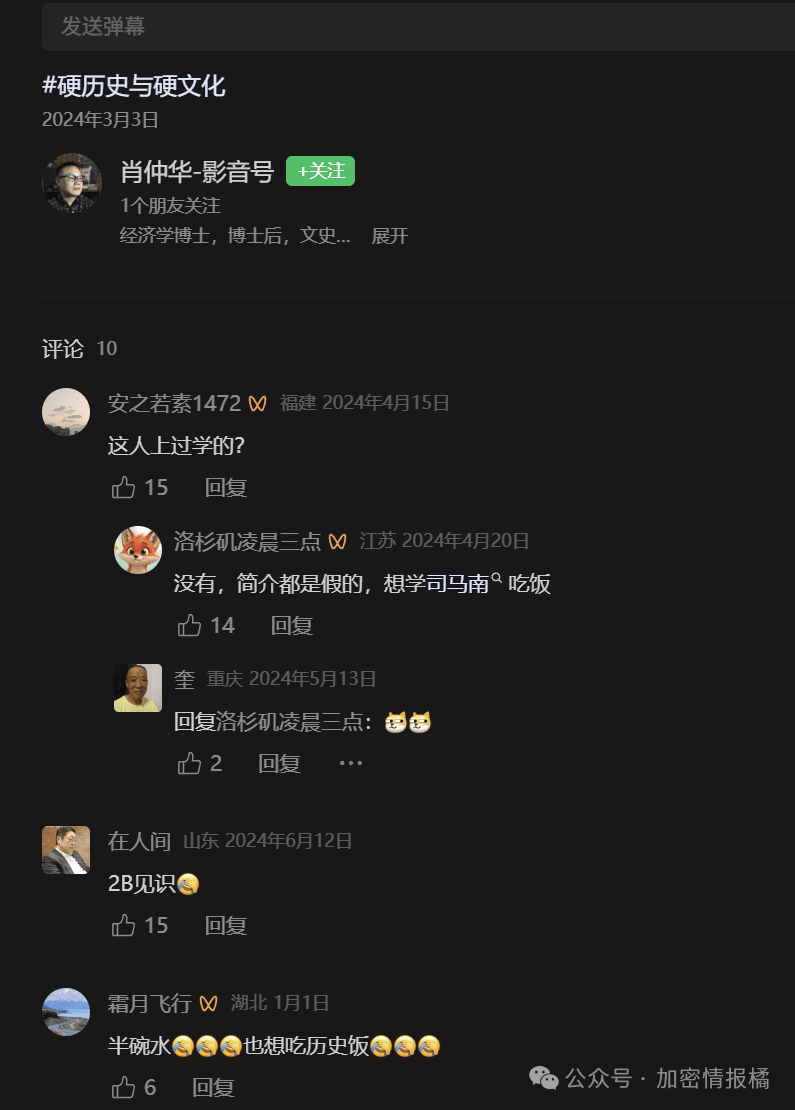This screenshot has width=795, height=1110.
Task: Reply to 霜月飞行's comment
Action: (211, 1087)
